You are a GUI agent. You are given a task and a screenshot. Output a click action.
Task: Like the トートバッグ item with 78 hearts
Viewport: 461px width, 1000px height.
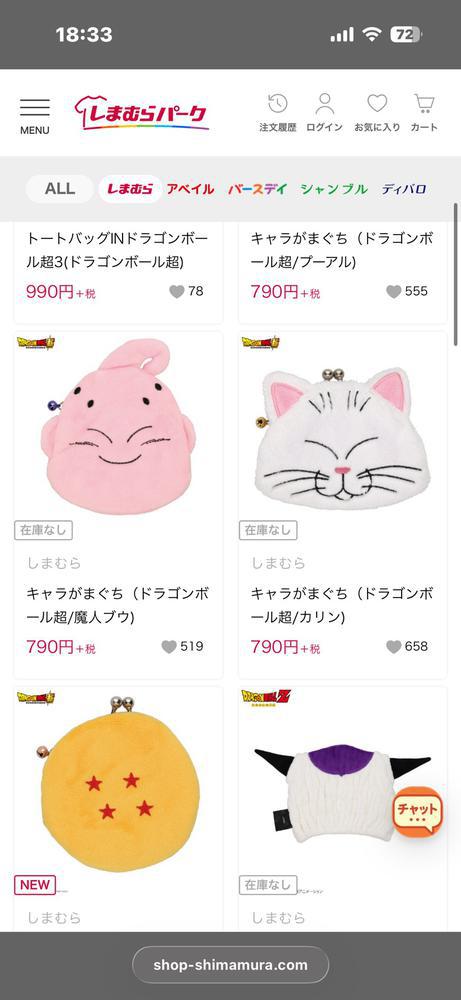(177, 291)
